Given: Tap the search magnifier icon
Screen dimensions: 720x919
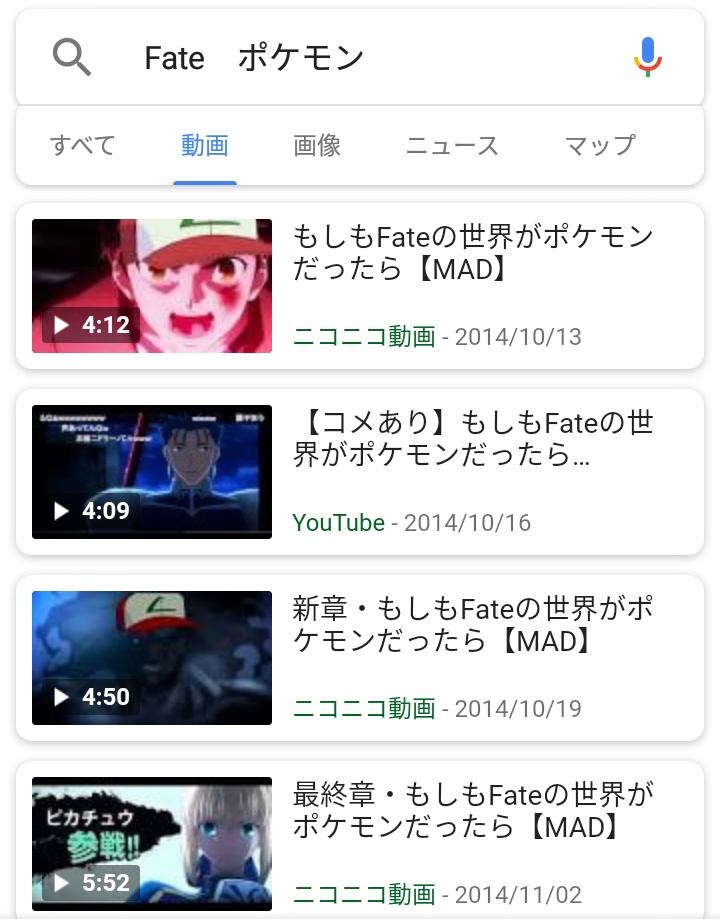Looking at the screenshot, I should (x=71, y=58).
